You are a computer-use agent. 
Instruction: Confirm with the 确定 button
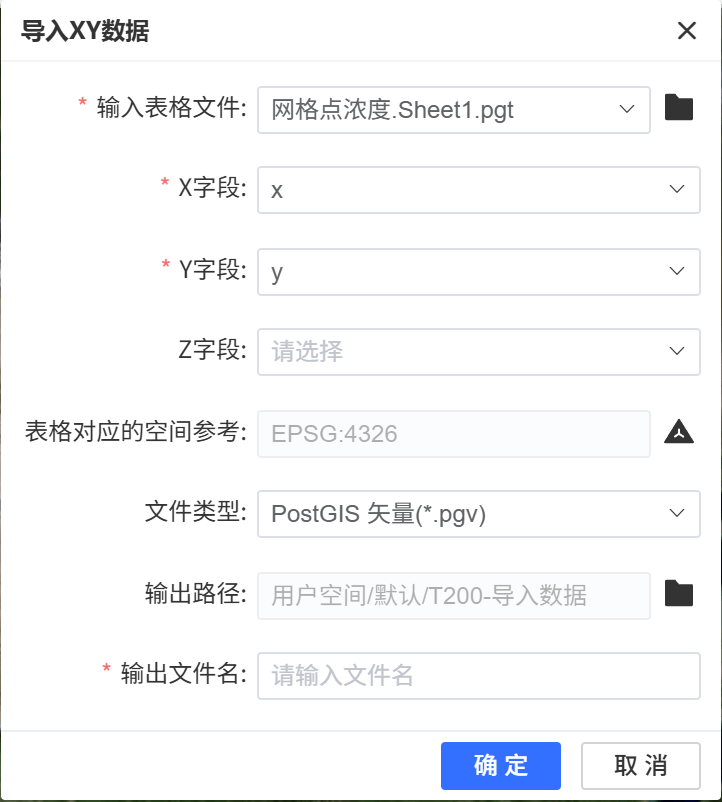tap(500, 766)
